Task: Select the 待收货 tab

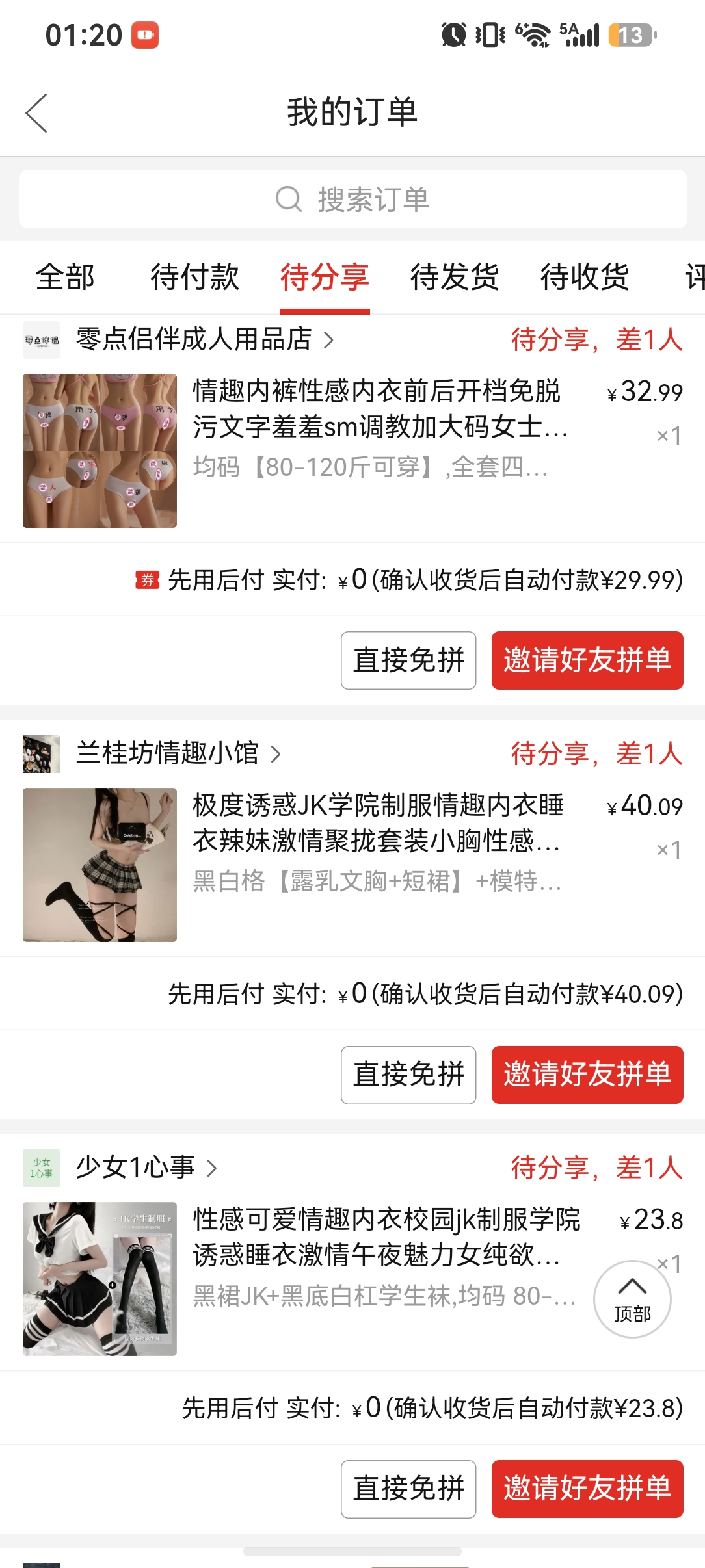Action: click(585, 277)
